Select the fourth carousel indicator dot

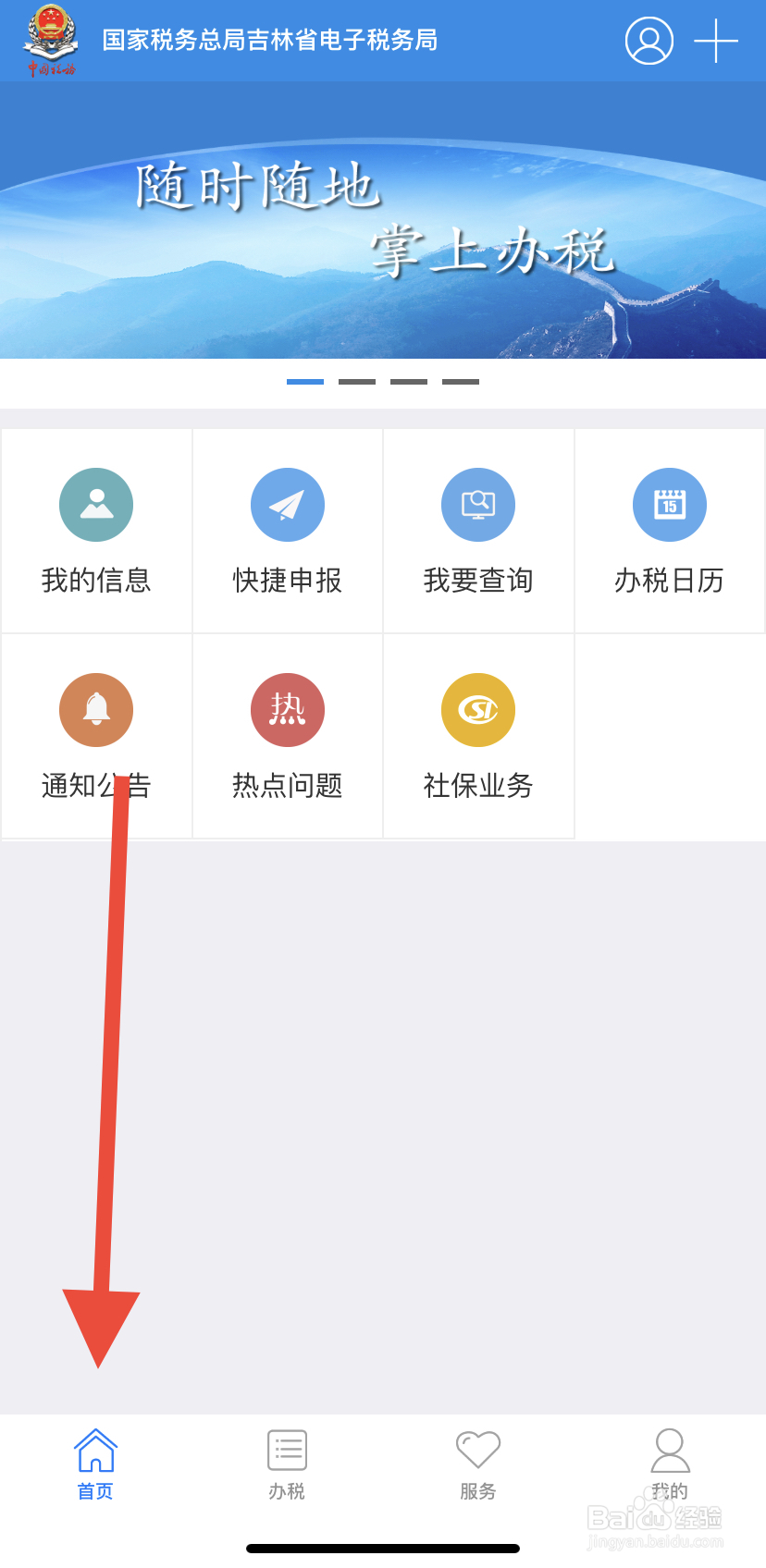(460, 381)
